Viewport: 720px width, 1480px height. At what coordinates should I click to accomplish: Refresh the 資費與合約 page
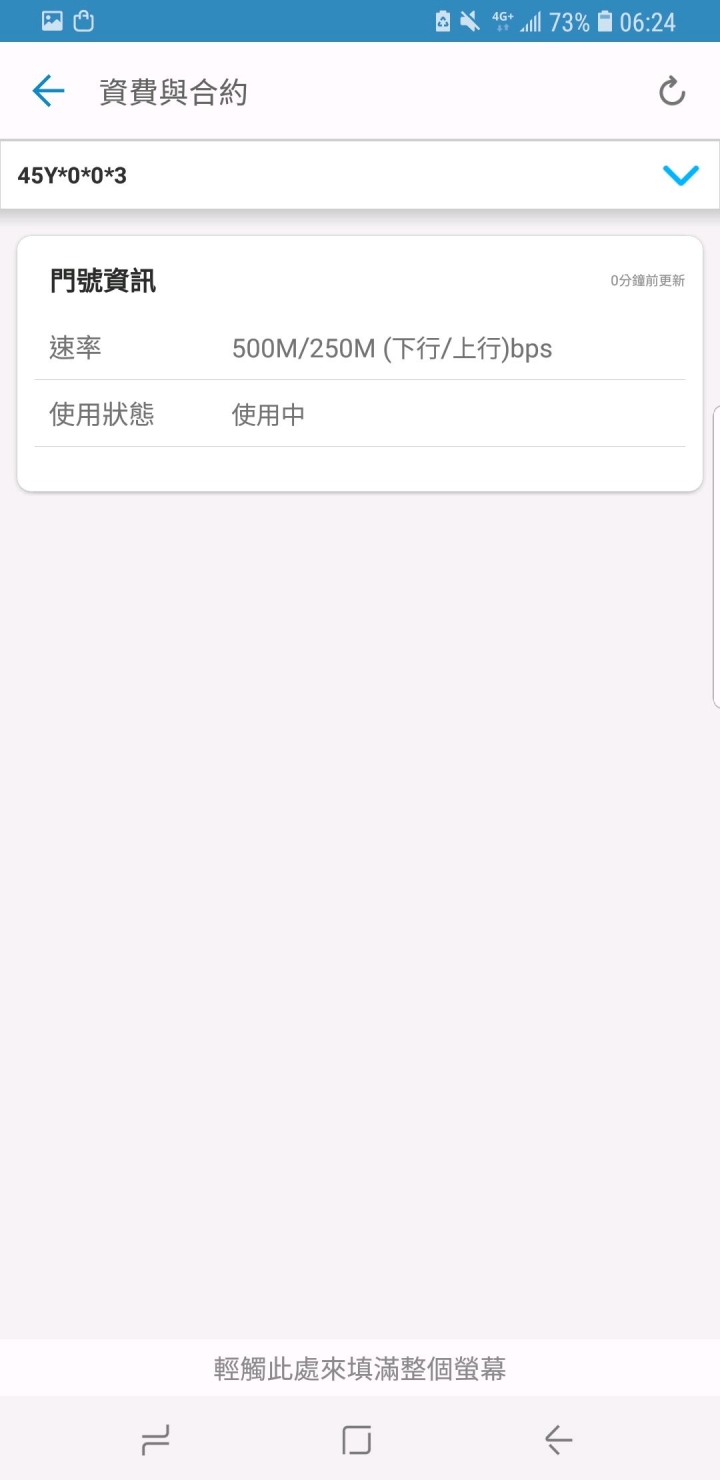[x=671, y=92]
